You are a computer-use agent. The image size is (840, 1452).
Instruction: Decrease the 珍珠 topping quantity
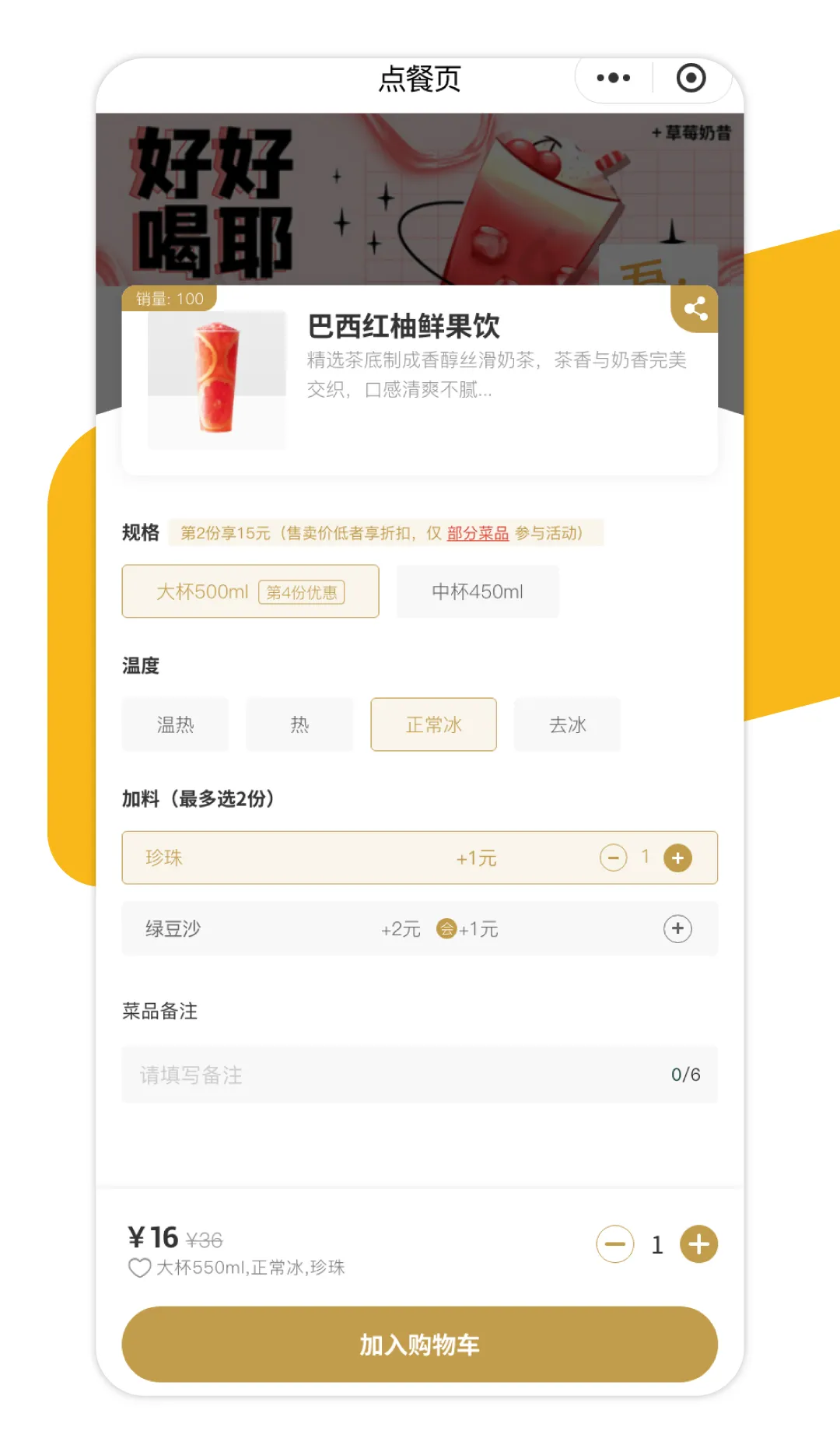613,858
